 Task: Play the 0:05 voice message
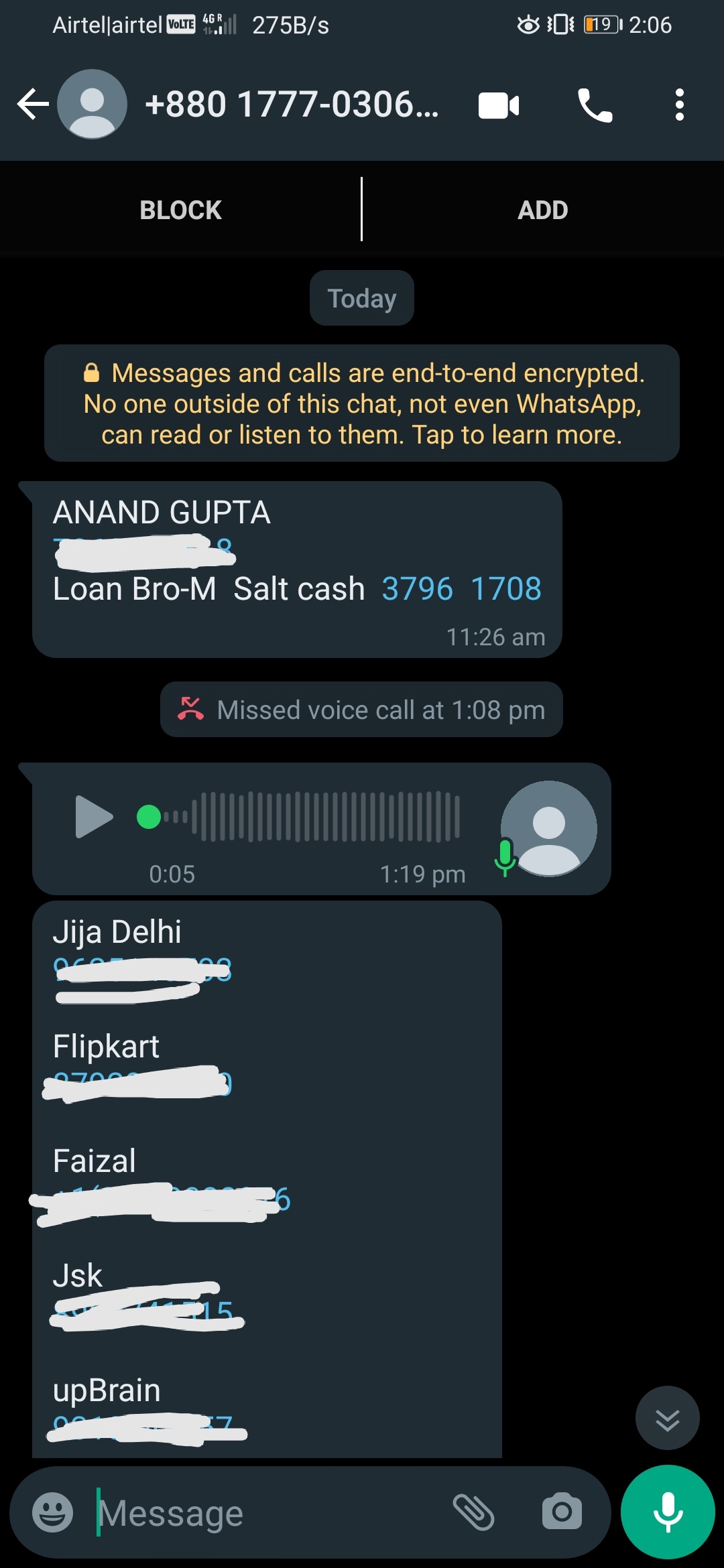pos(94,817)
